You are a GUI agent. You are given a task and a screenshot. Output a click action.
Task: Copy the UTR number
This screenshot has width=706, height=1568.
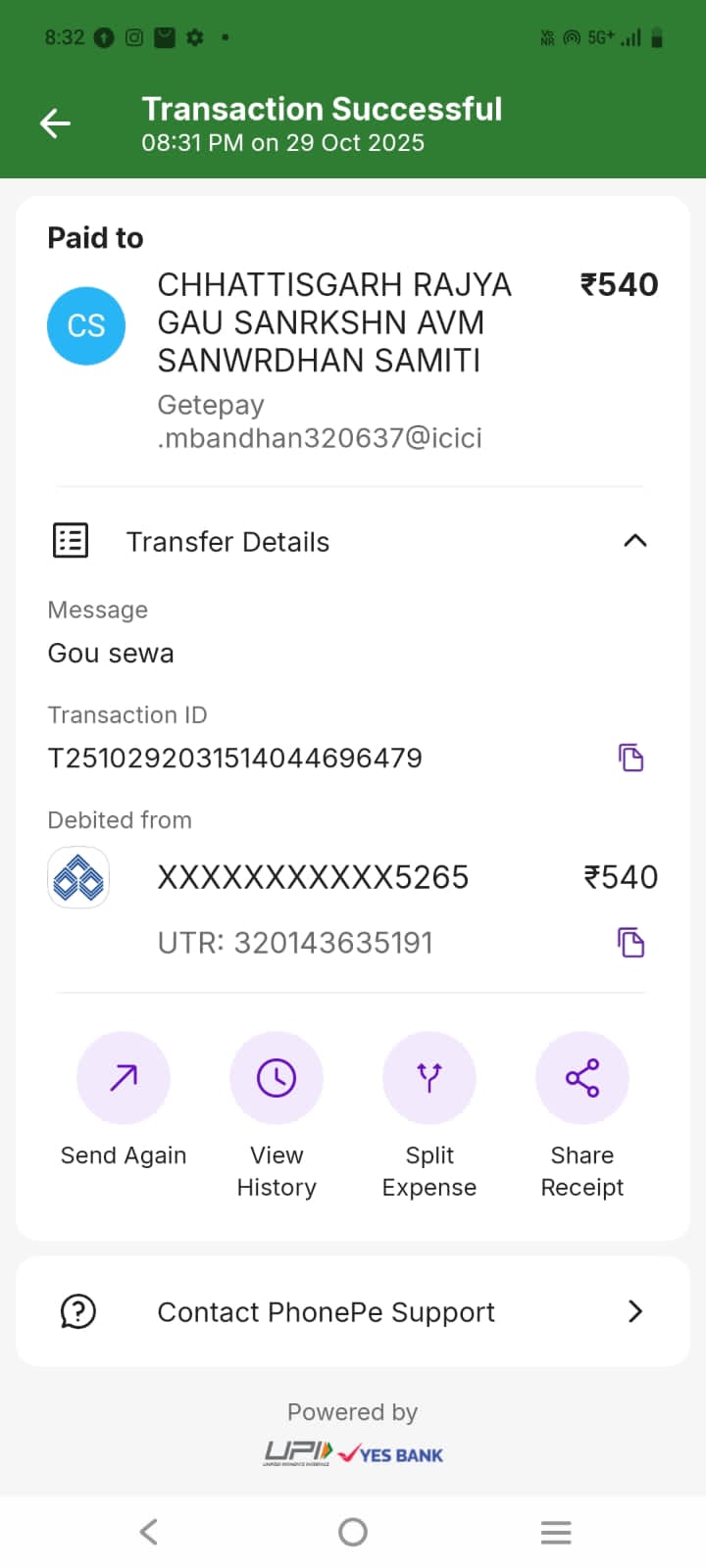coord(630,943)
